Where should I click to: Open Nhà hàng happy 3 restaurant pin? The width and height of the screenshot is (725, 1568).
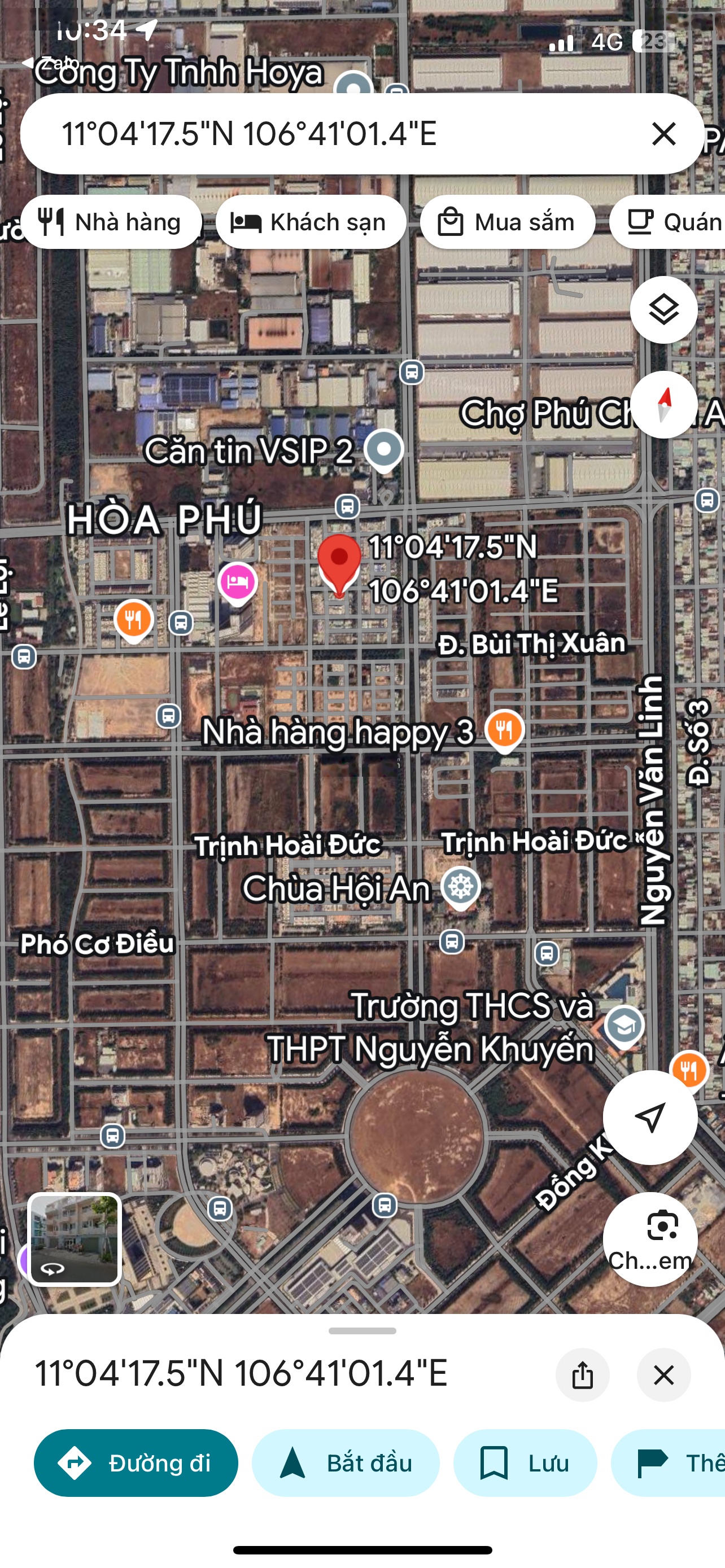pyautogui.click(x=504, y=729)
